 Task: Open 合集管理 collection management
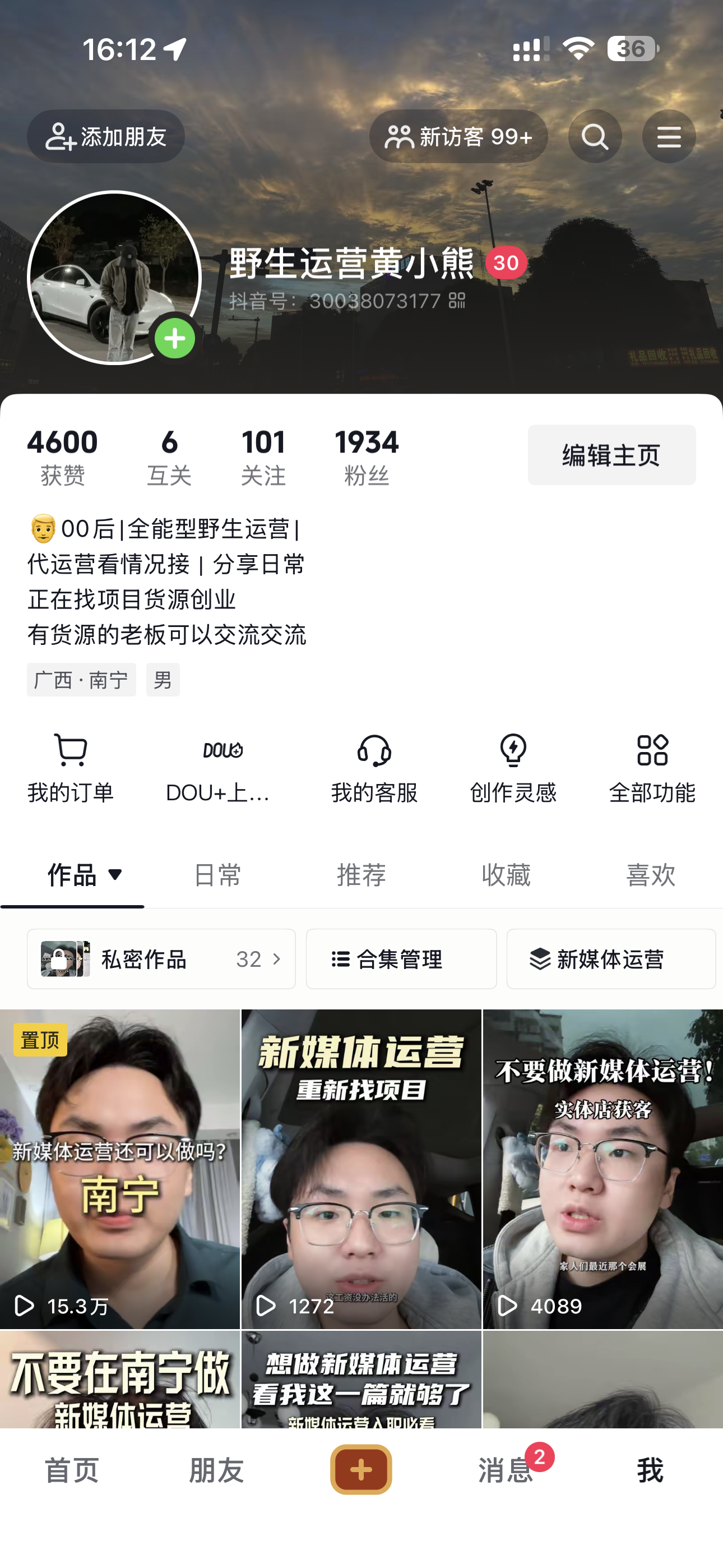(401, 959)
